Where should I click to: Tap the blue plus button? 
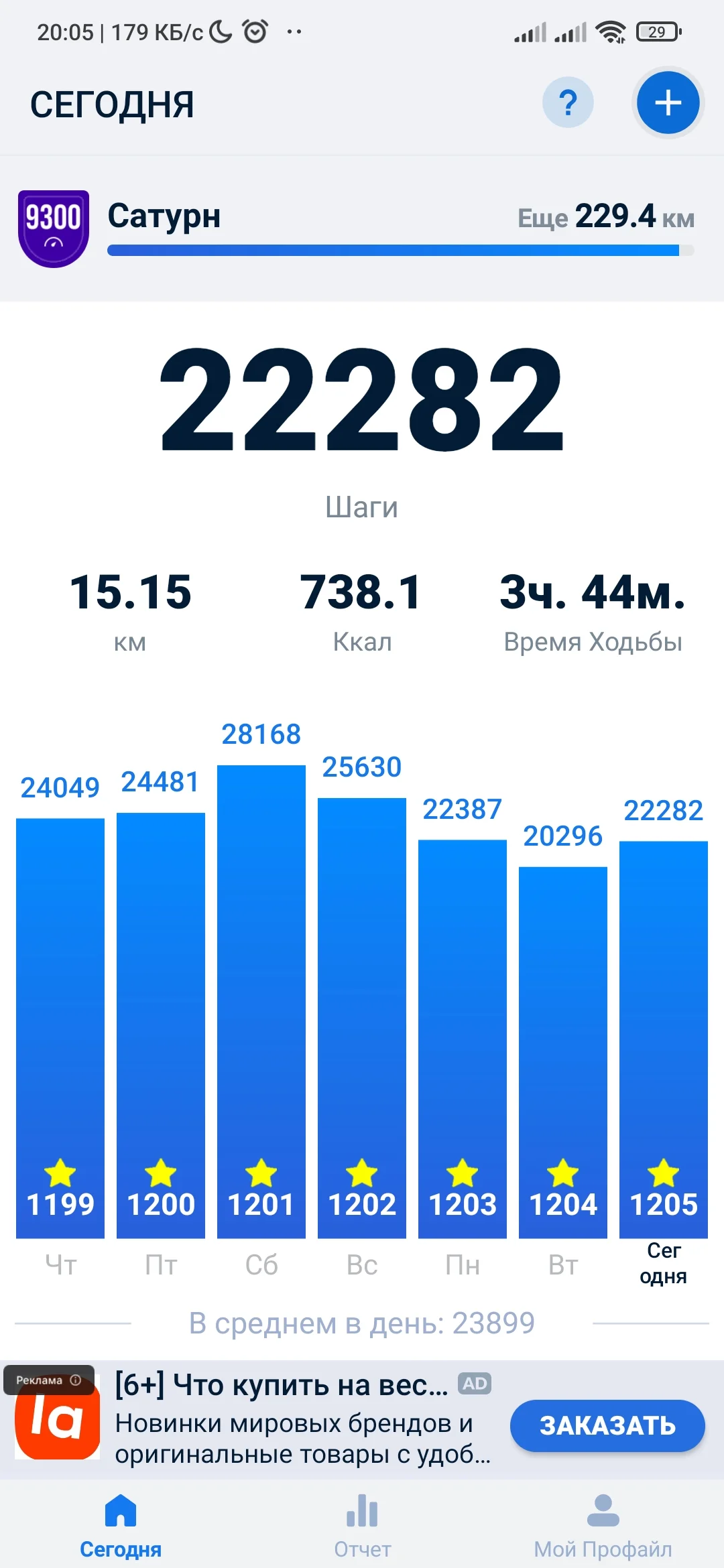pos(668,103)
